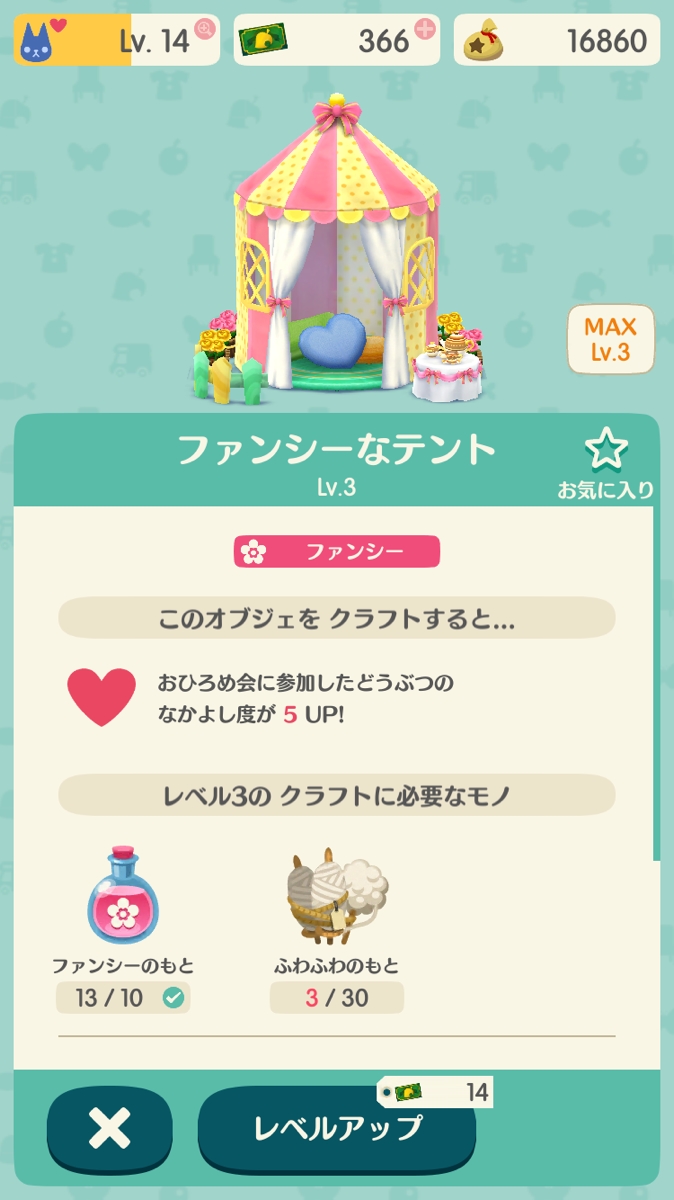Close the tent detail panel
The image size is (674, 1200).
pos(109,1130)
